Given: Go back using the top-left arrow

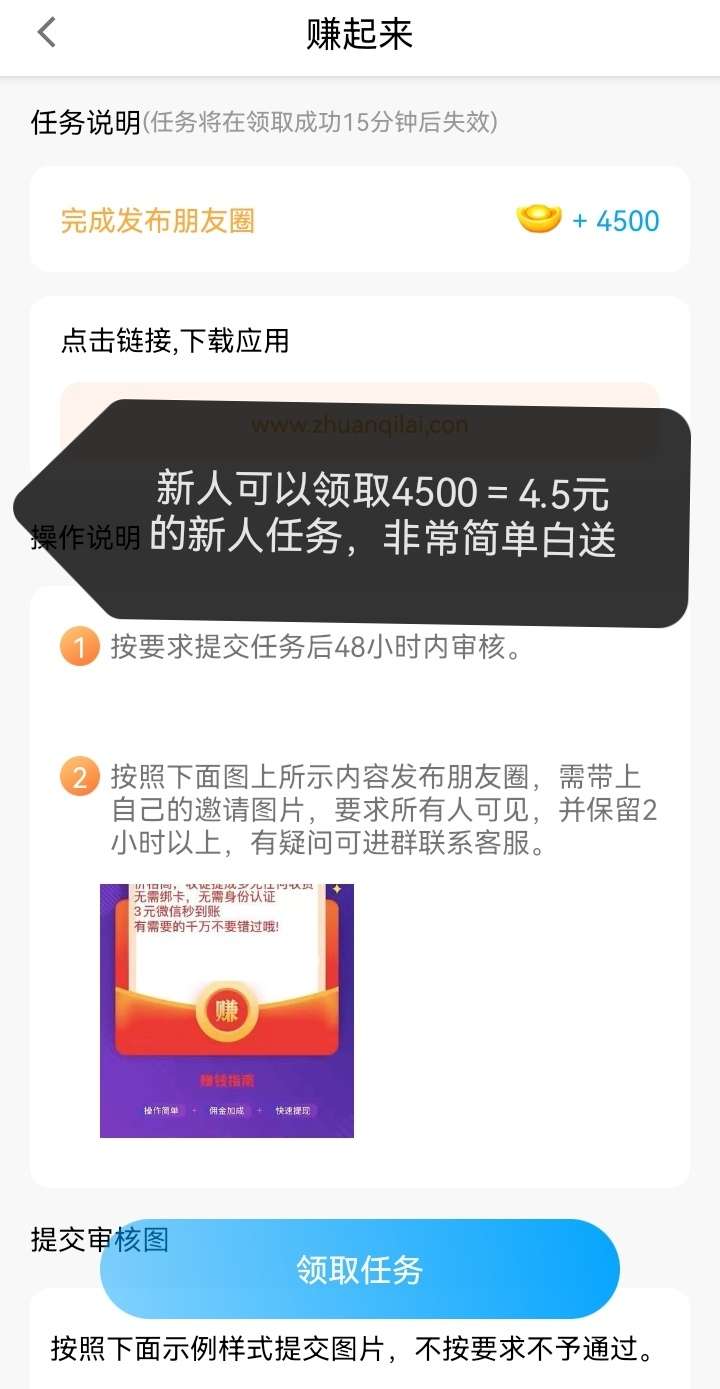Looking at the screenshot, I should pos(46,33).
